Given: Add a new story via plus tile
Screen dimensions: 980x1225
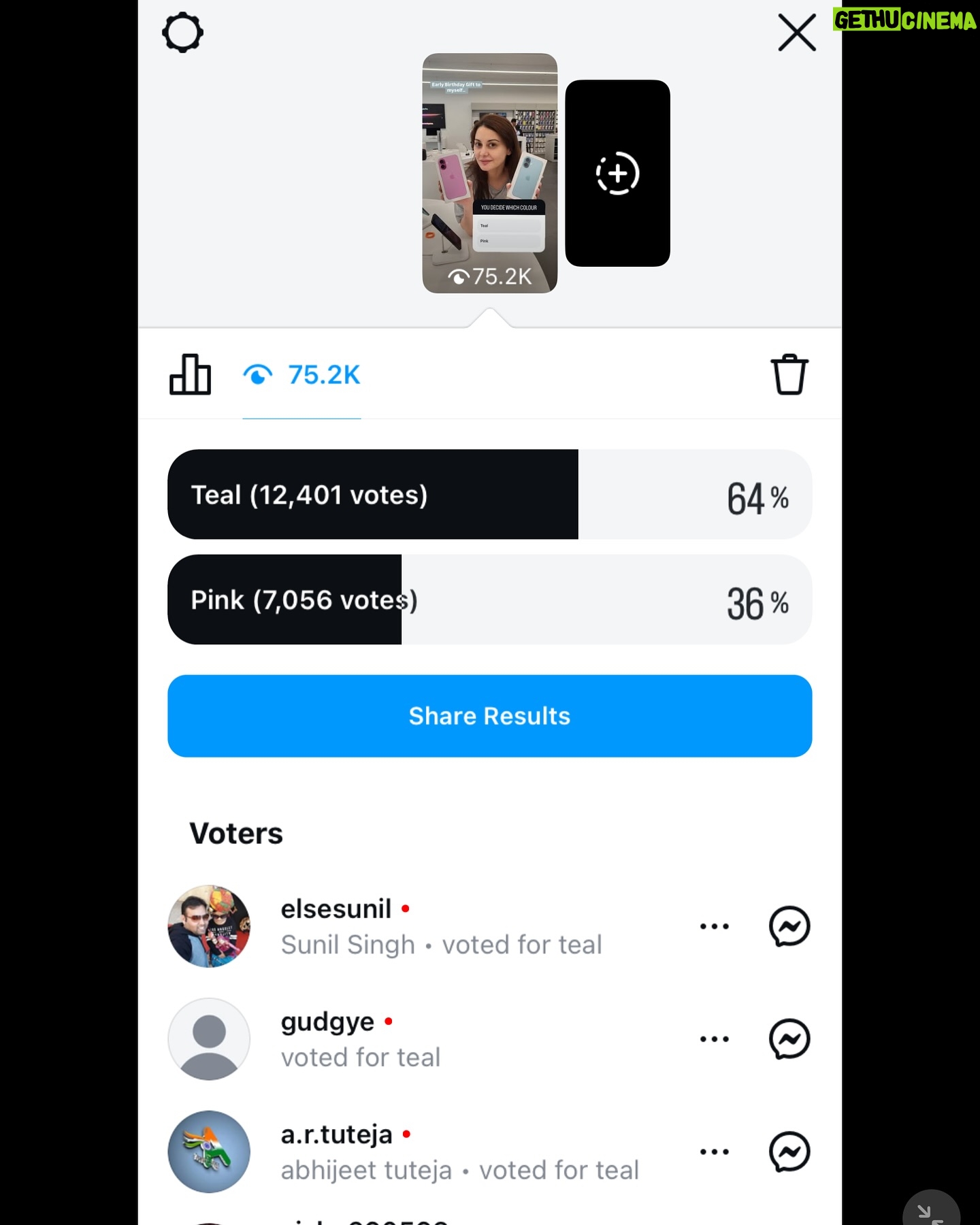Looking at the screenshot, I should coord(617,174).
